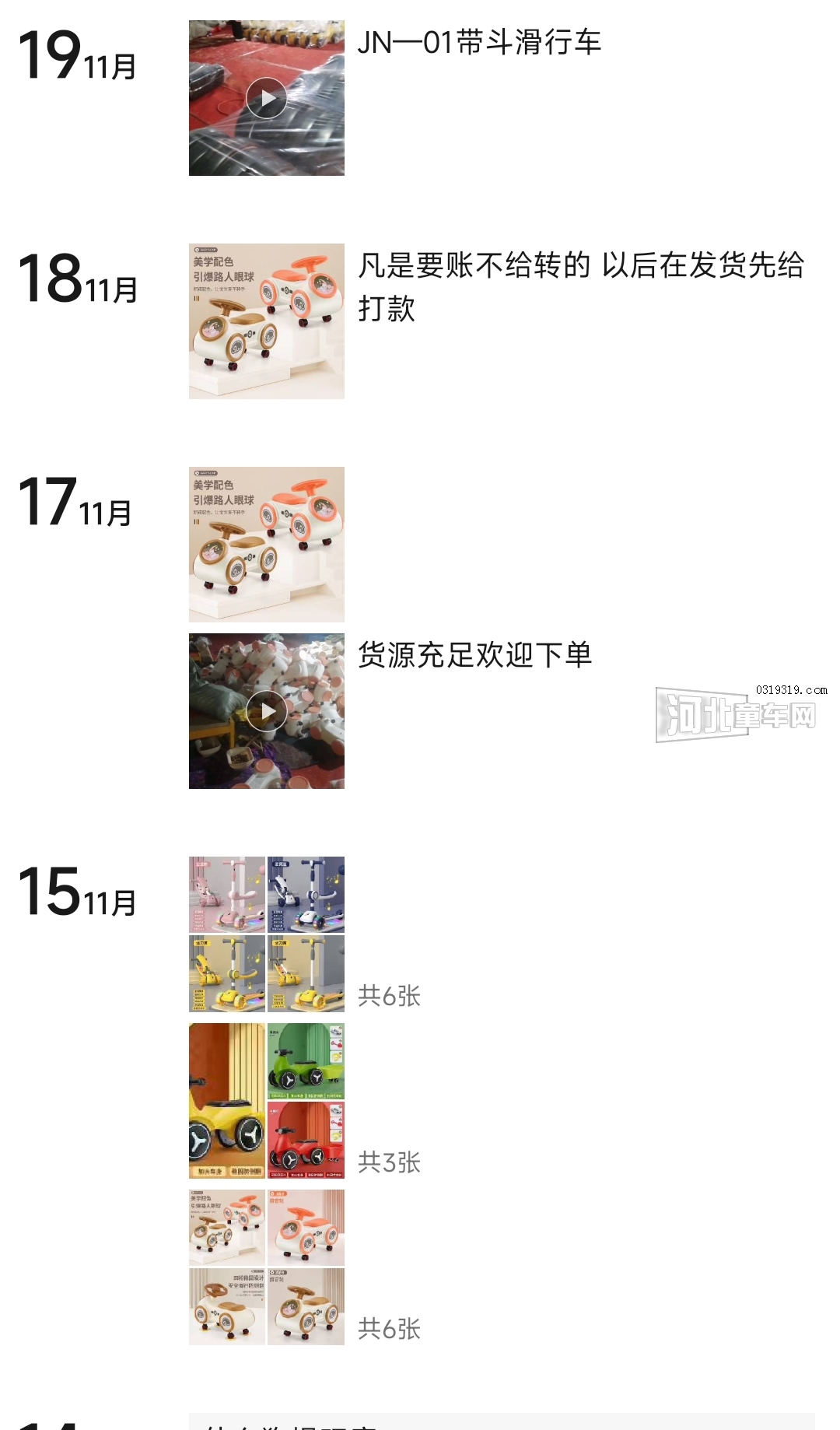Play the 货源充足欢迎下单 video

tap(266, 711)
